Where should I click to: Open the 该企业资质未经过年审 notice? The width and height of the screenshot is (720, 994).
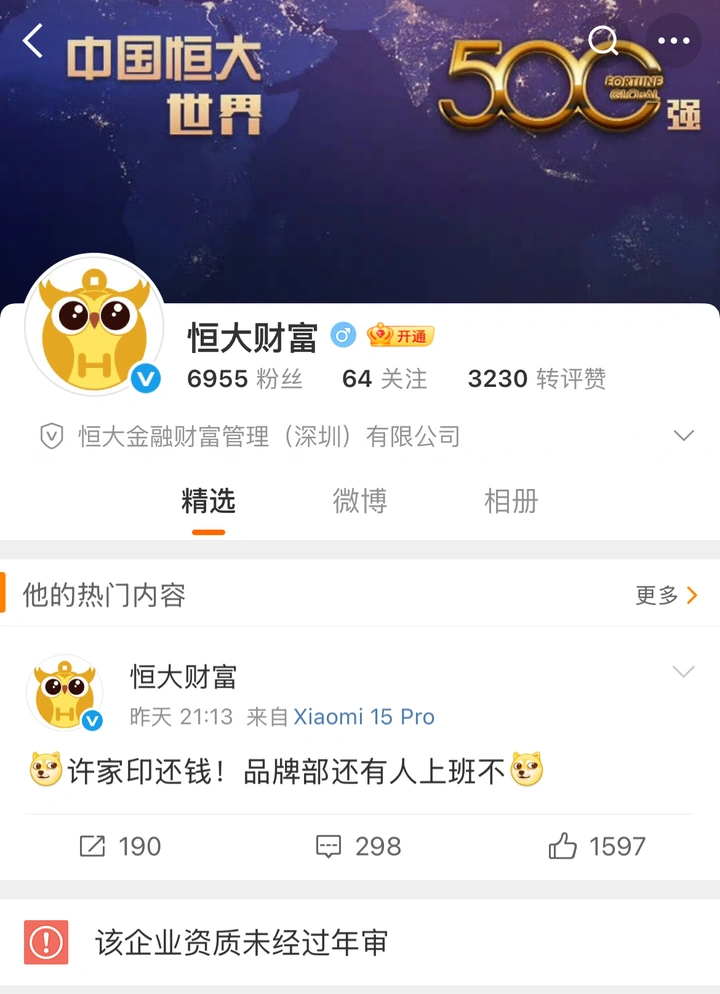click(x=240, y=942)
